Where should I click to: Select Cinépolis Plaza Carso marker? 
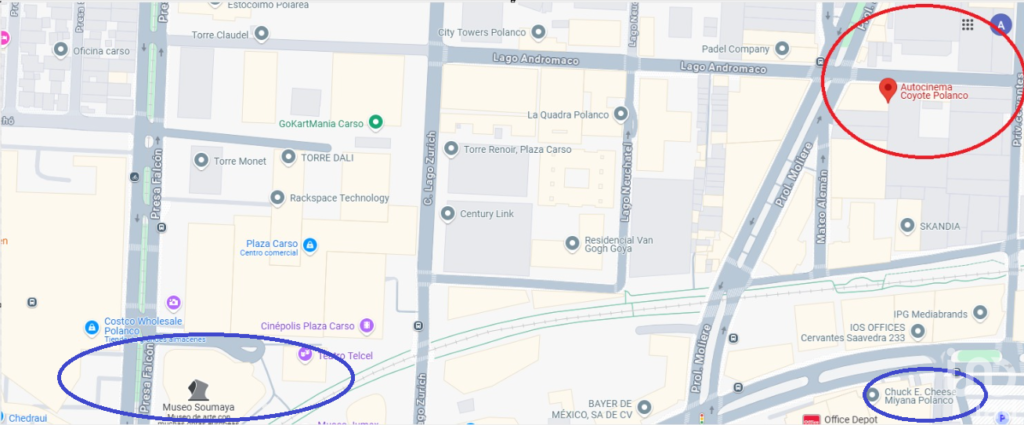367,325
